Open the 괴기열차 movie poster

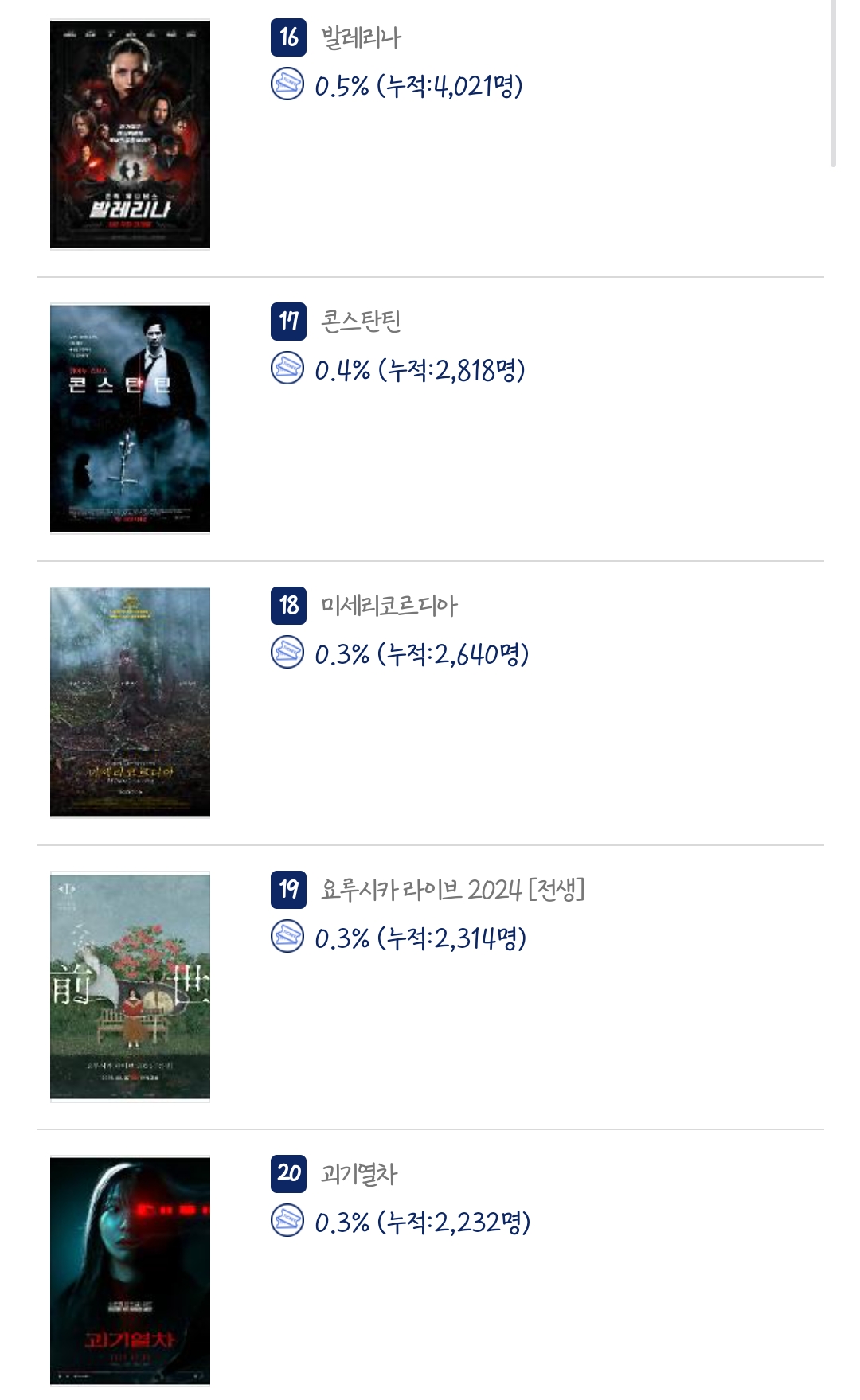(130, 1270)
